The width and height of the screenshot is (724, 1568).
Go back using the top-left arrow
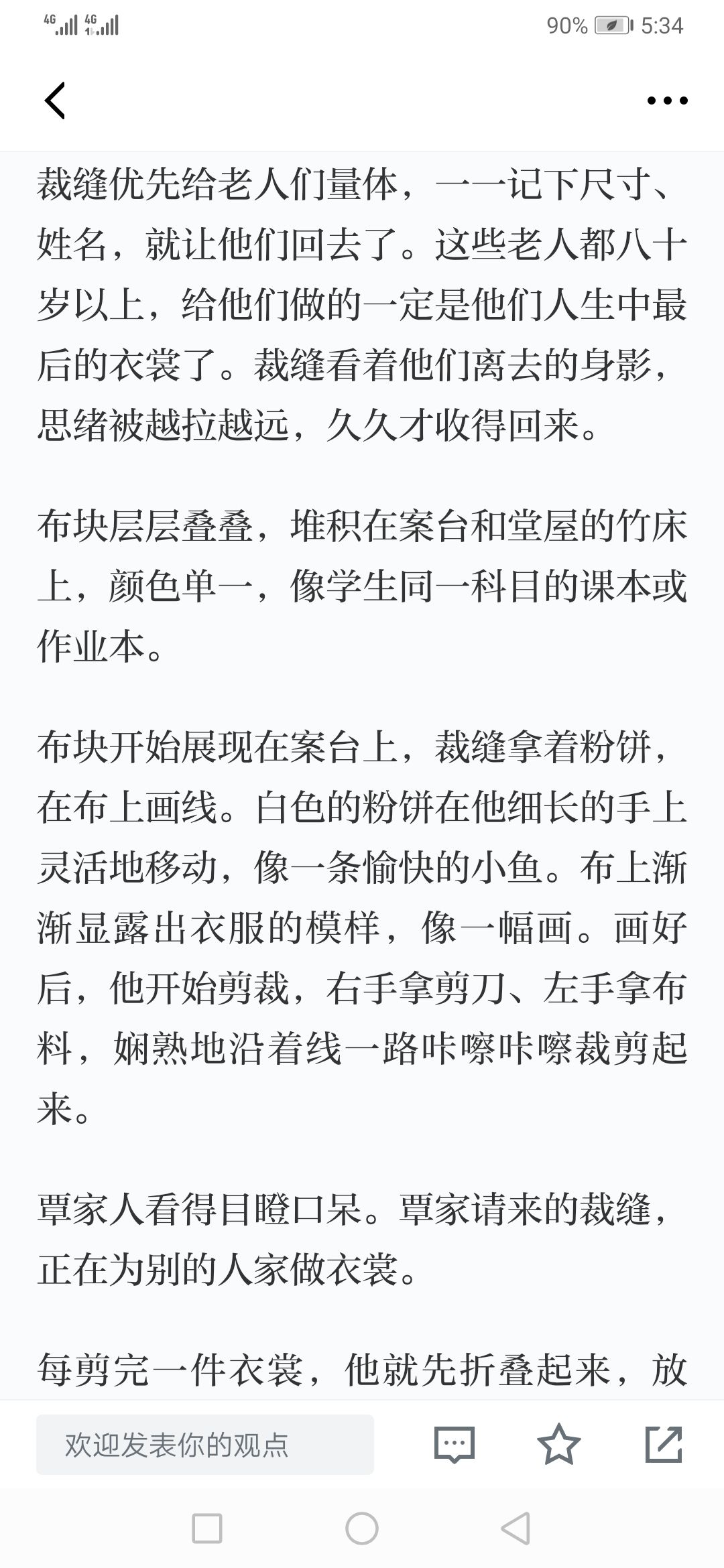(x=55, y=101)
